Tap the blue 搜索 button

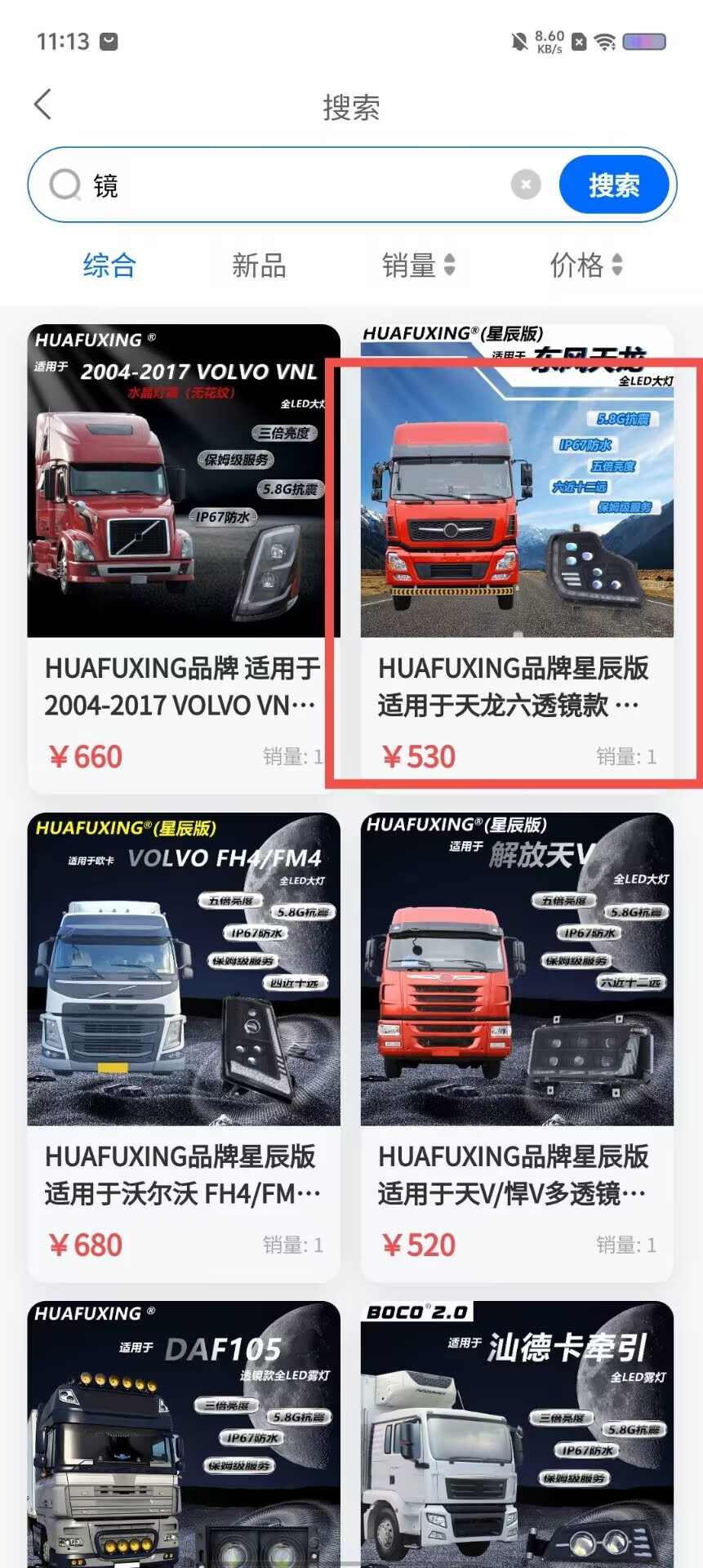point(614,185)
